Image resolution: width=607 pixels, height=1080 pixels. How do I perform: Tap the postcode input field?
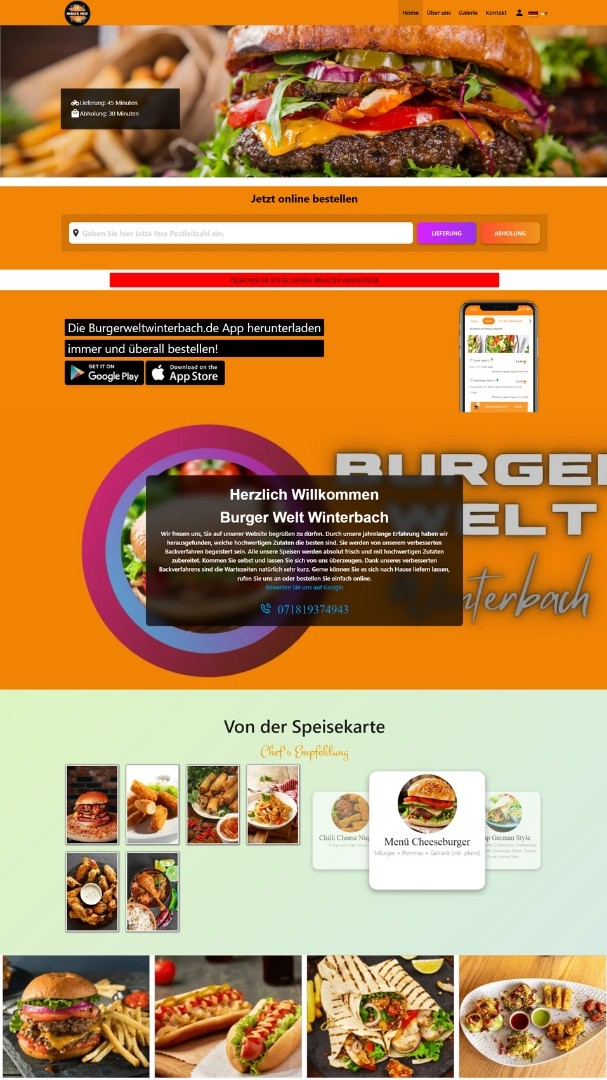240,233
